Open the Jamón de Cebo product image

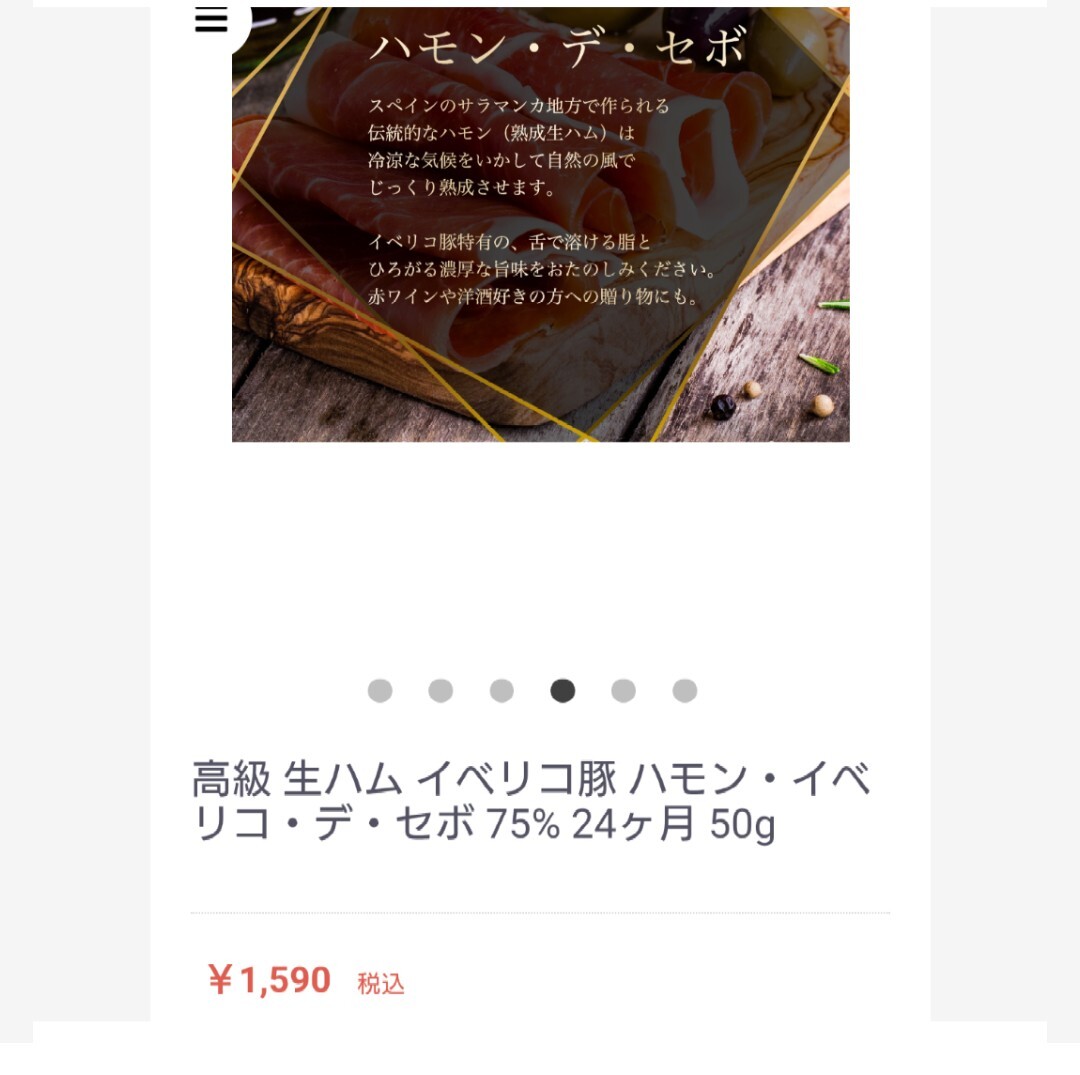click(540, 225)
